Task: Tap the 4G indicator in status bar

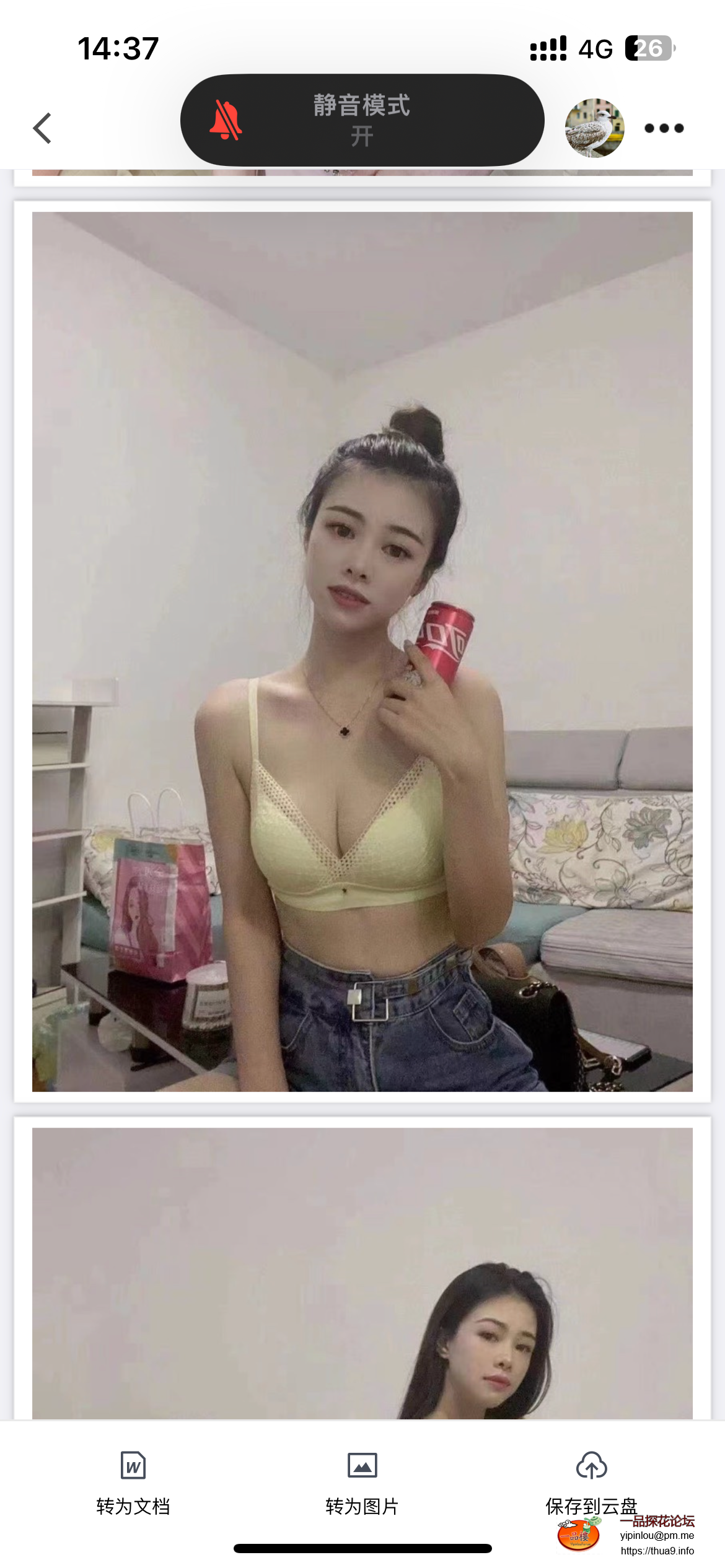Action: point(595,48)
